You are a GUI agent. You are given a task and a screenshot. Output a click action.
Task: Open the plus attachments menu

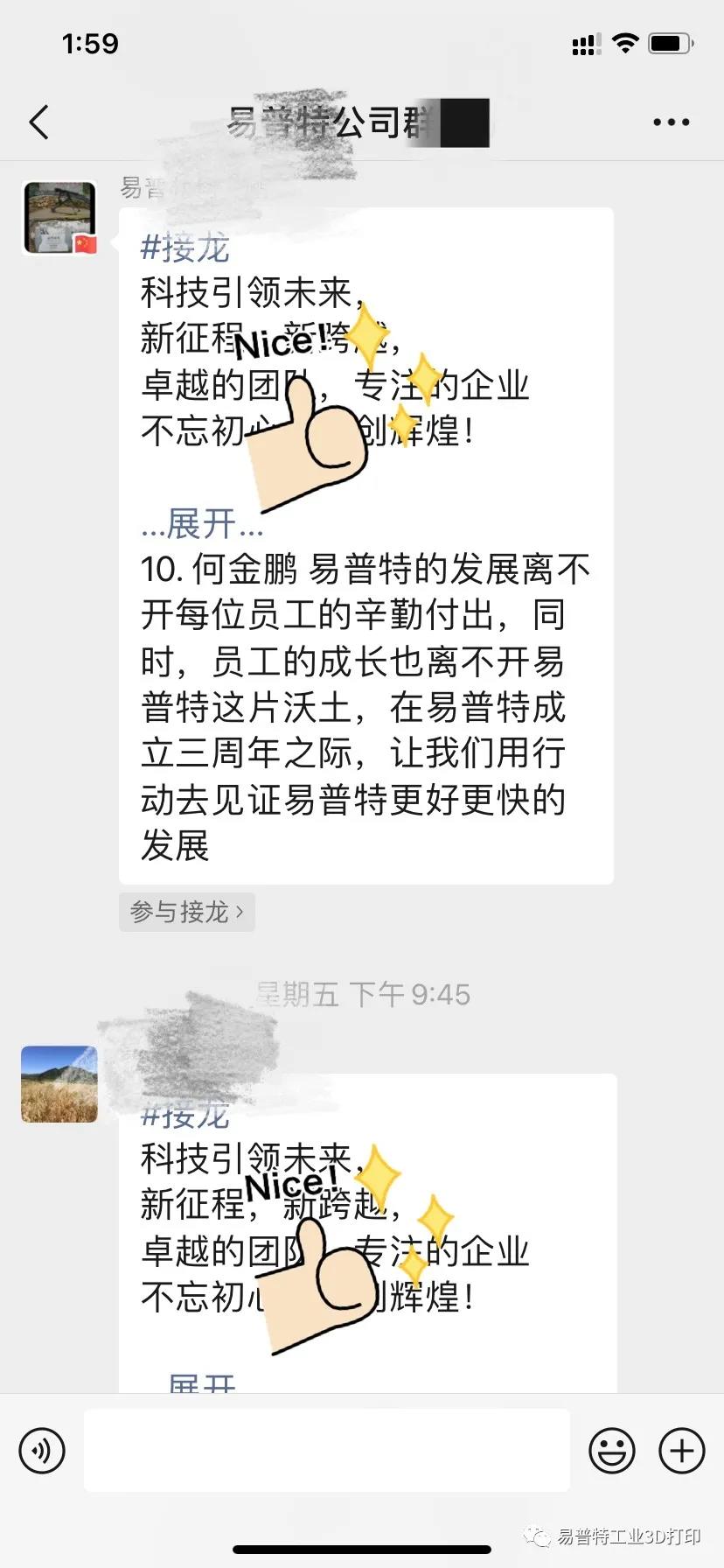[x=681, y=1450]
